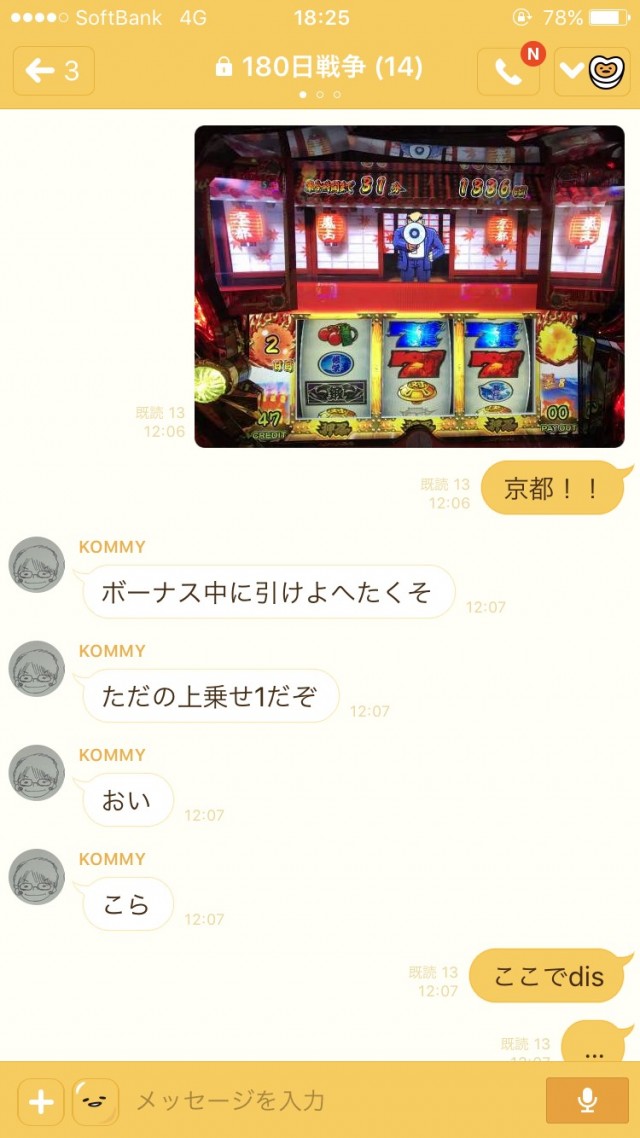View KOMMY's profile from the ボーナス中に引けよへたくそ message

coord(37,565)
